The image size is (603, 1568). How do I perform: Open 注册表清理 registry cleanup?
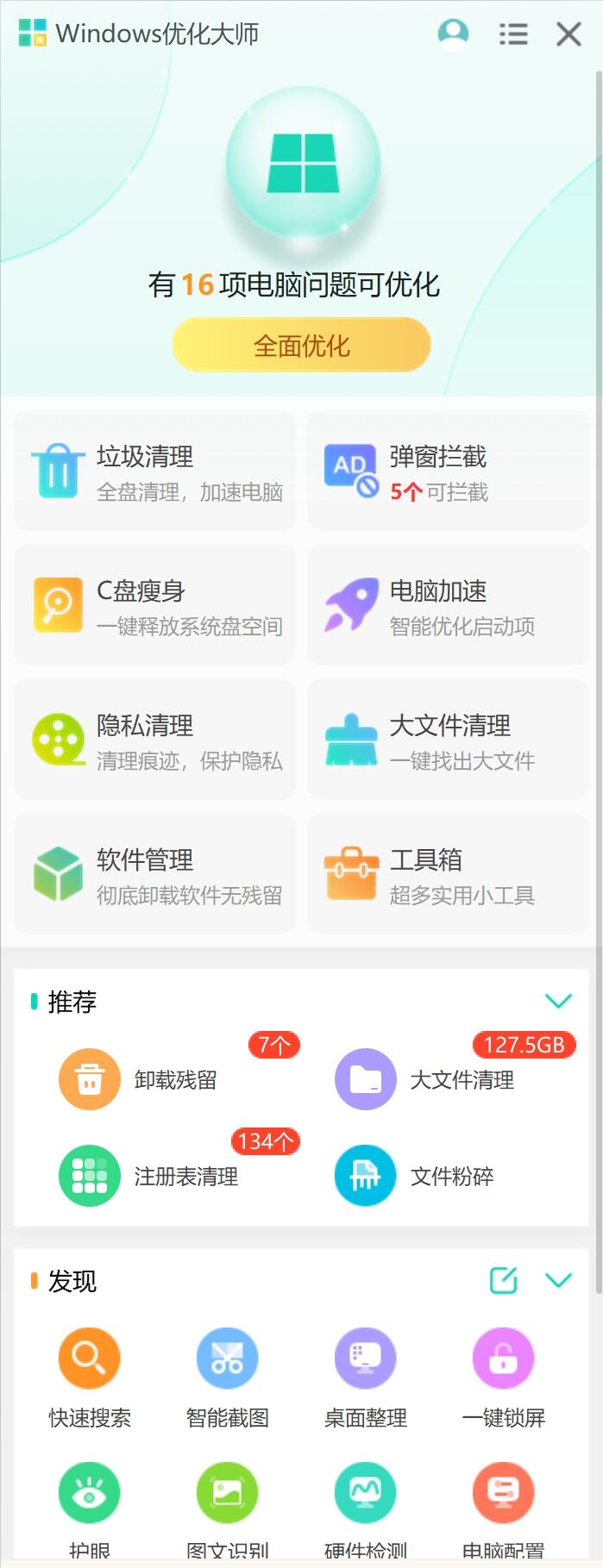(x=148, y=1176)
